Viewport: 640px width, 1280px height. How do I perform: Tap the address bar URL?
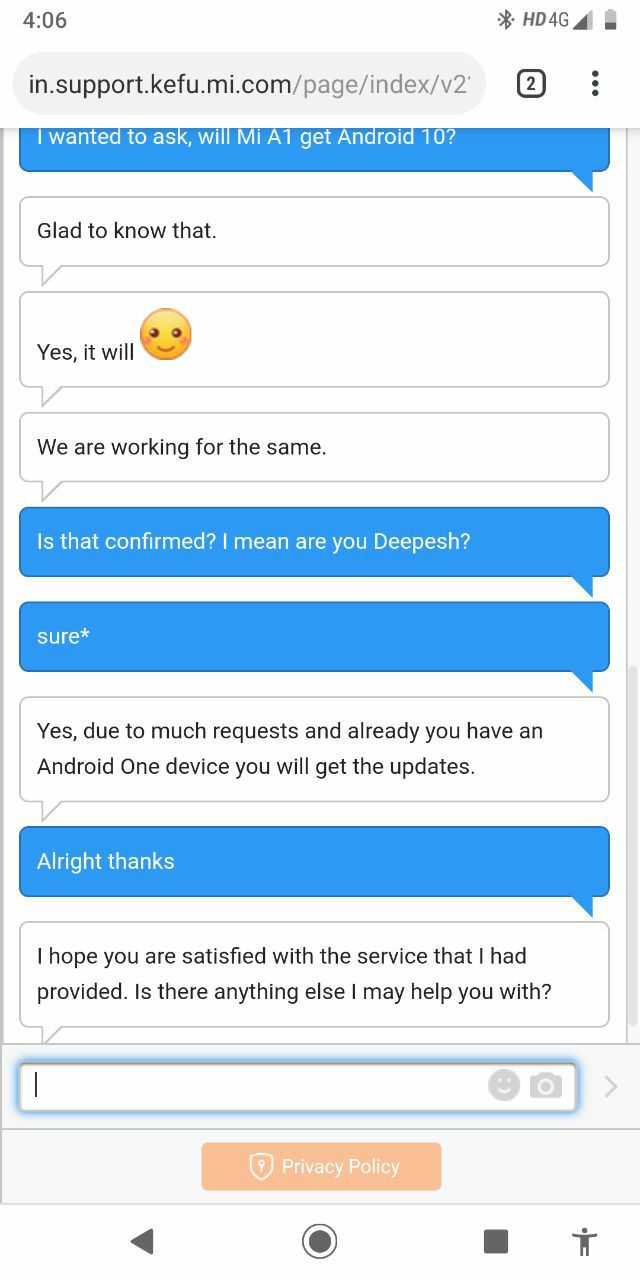point(248,84)
